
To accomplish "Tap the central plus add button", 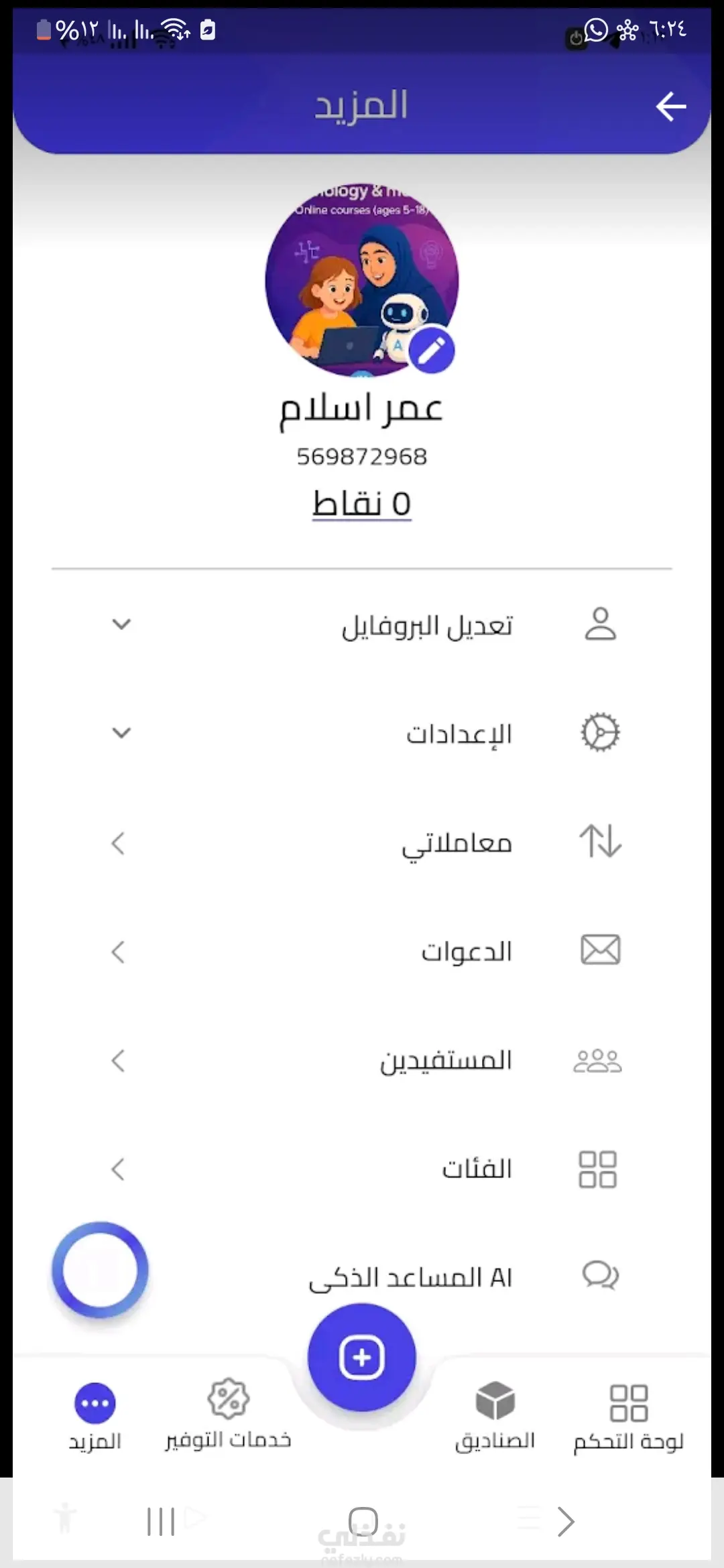I will click(362, 1357).
